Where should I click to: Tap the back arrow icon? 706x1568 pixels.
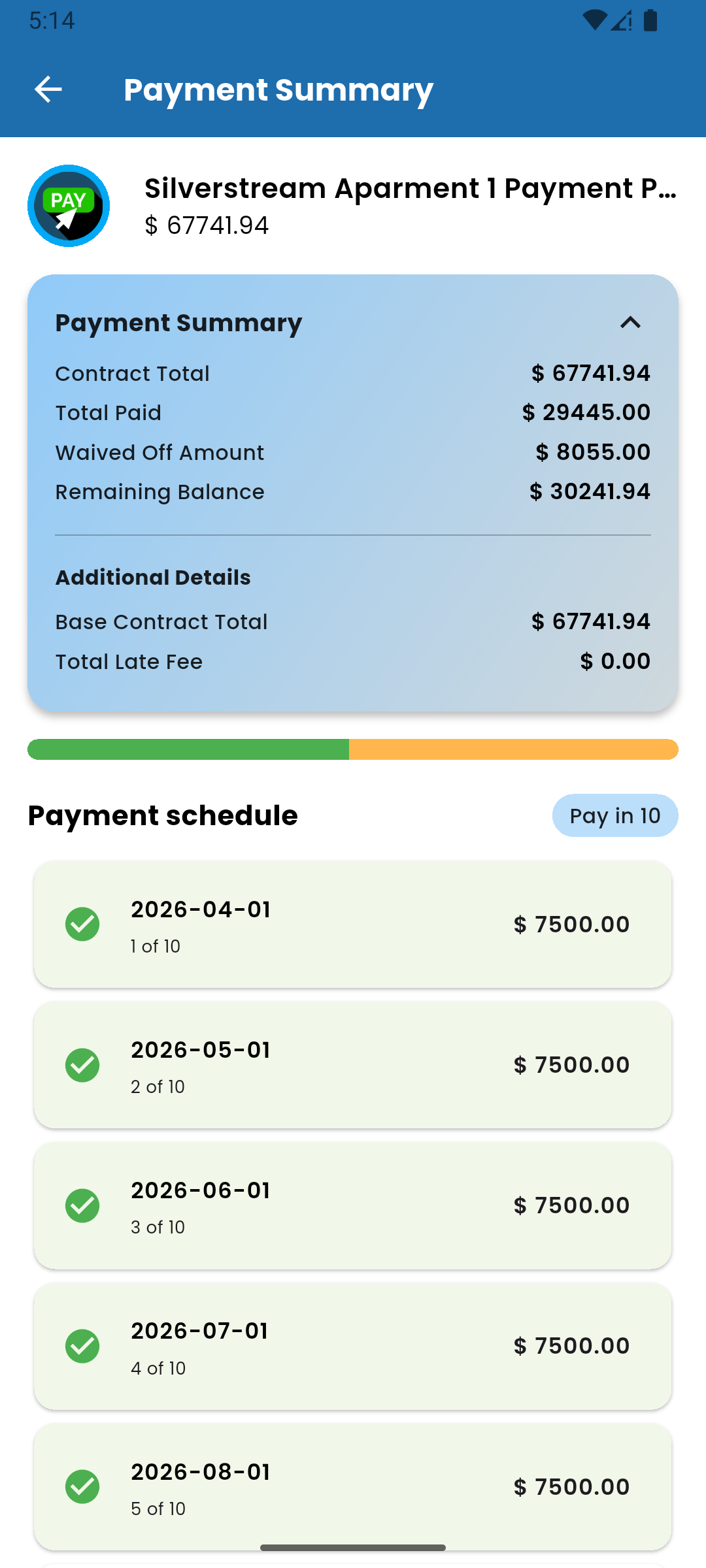point(48,90)
